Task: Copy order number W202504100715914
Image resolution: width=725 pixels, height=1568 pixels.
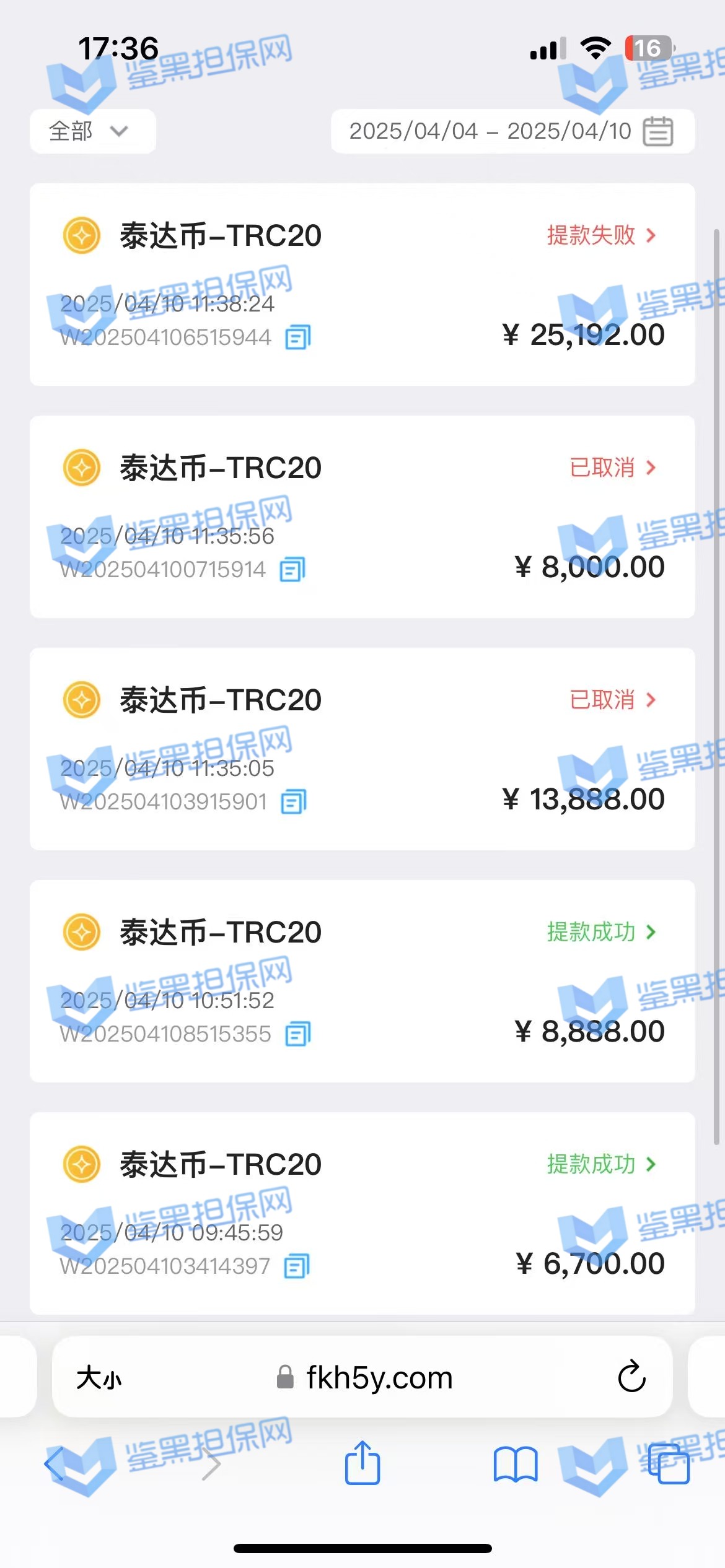Action: coord(292,570)
